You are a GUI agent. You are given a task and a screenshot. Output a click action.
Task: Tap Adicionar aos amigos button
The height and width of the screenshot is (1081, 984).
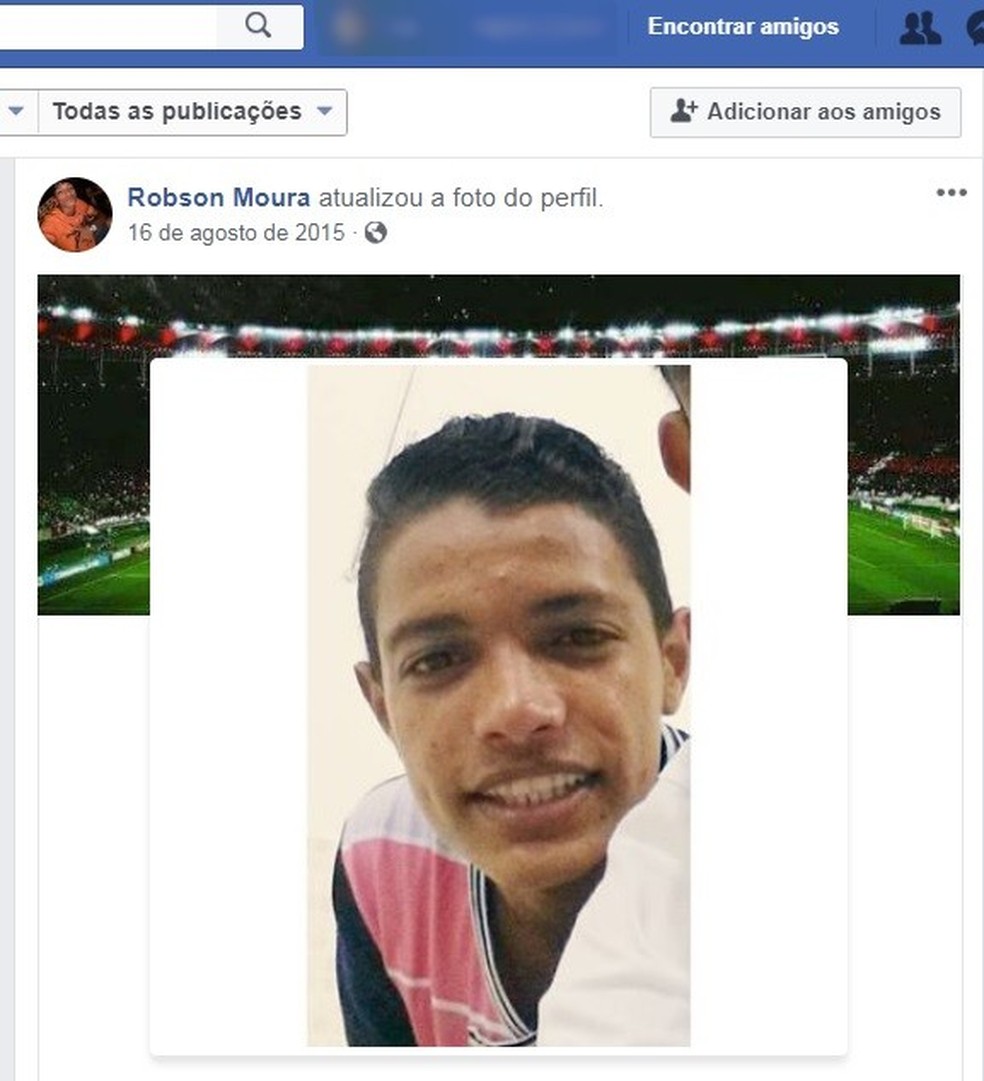tap(805, 112)
